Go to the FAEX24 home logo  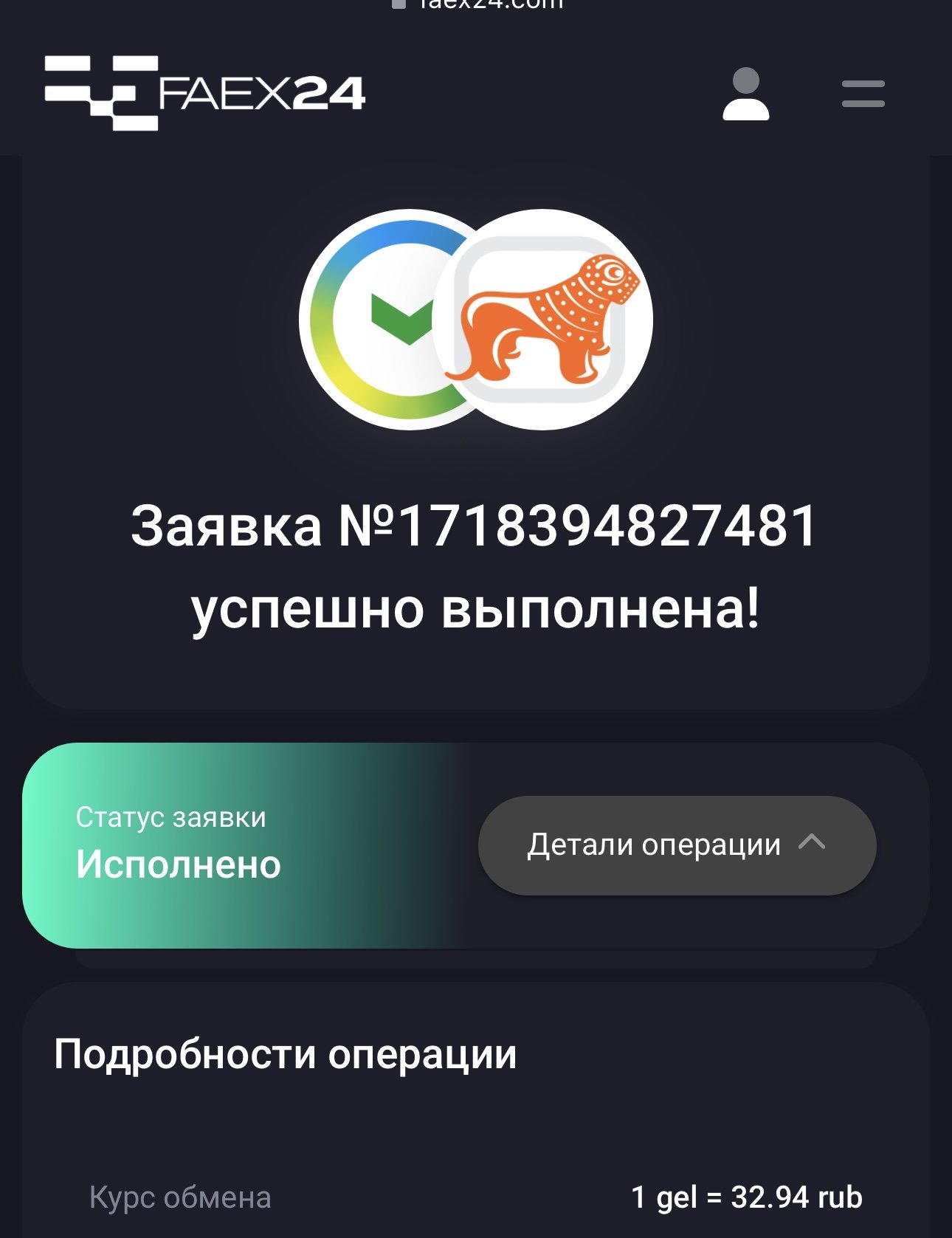[x=204, y=93]
